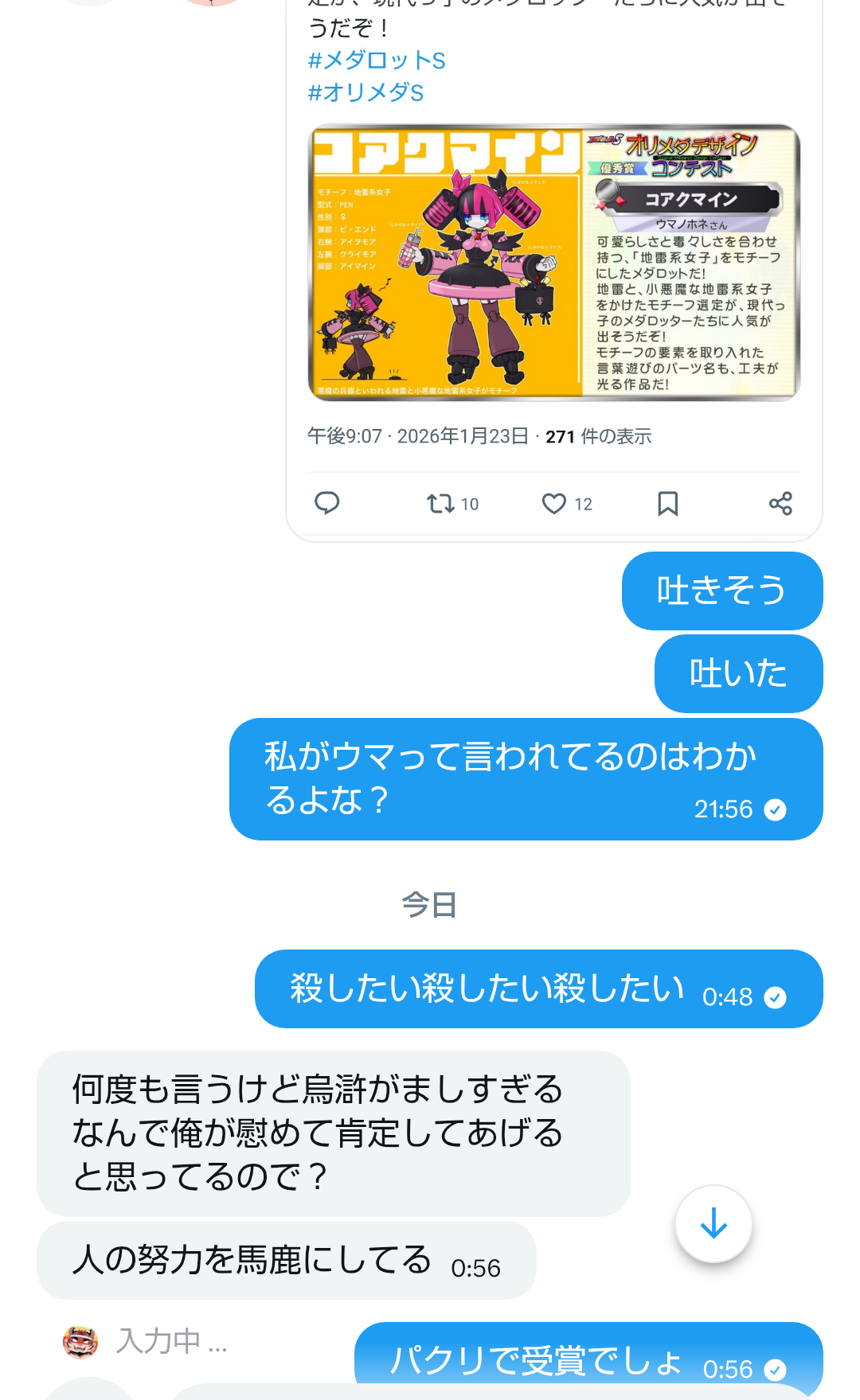Like the shared tweet with 12 likes

click(554, 503)
